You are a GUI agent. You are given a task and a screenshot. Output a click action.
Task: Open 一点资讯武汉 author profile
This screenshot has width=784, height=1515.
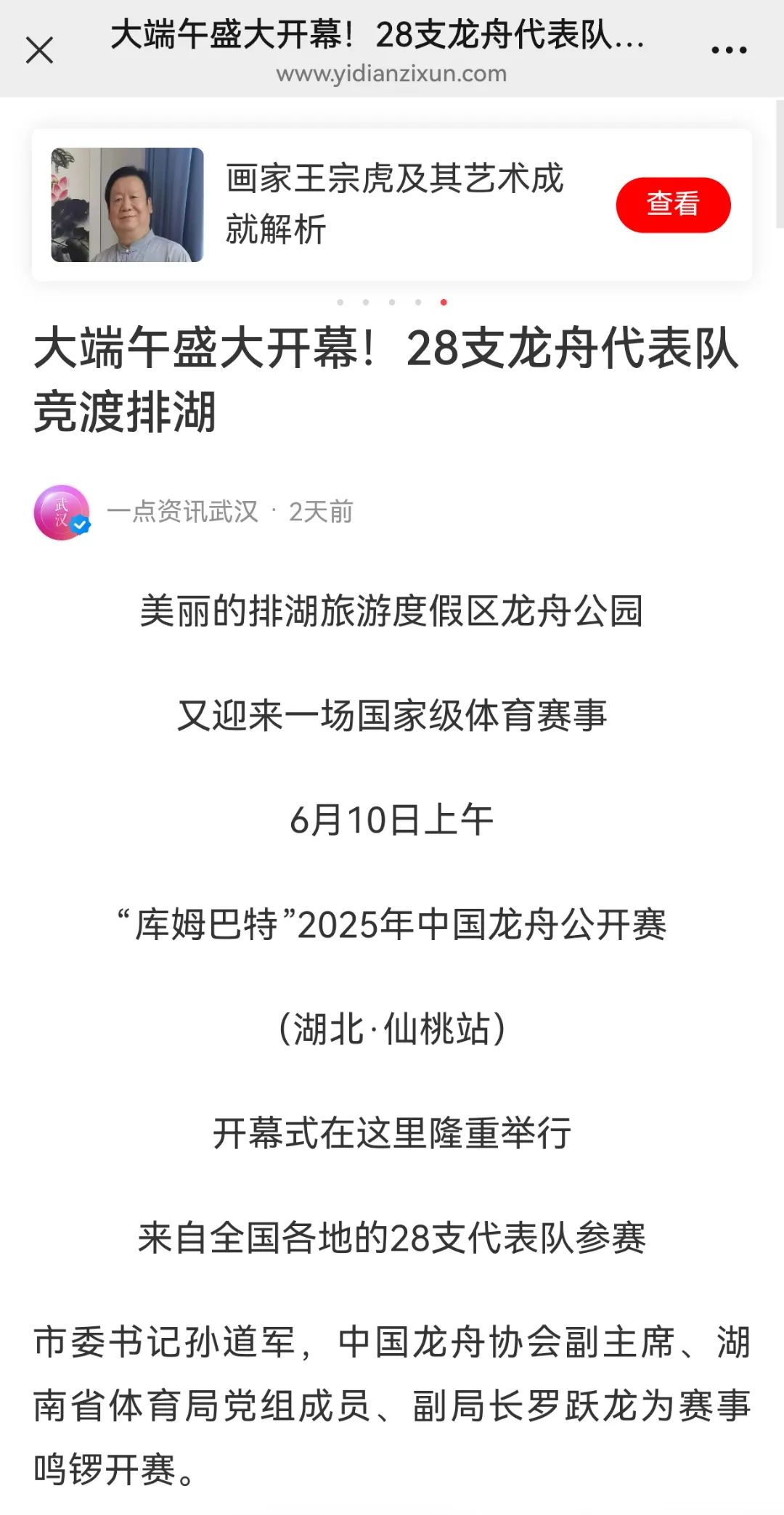[181, 512]
